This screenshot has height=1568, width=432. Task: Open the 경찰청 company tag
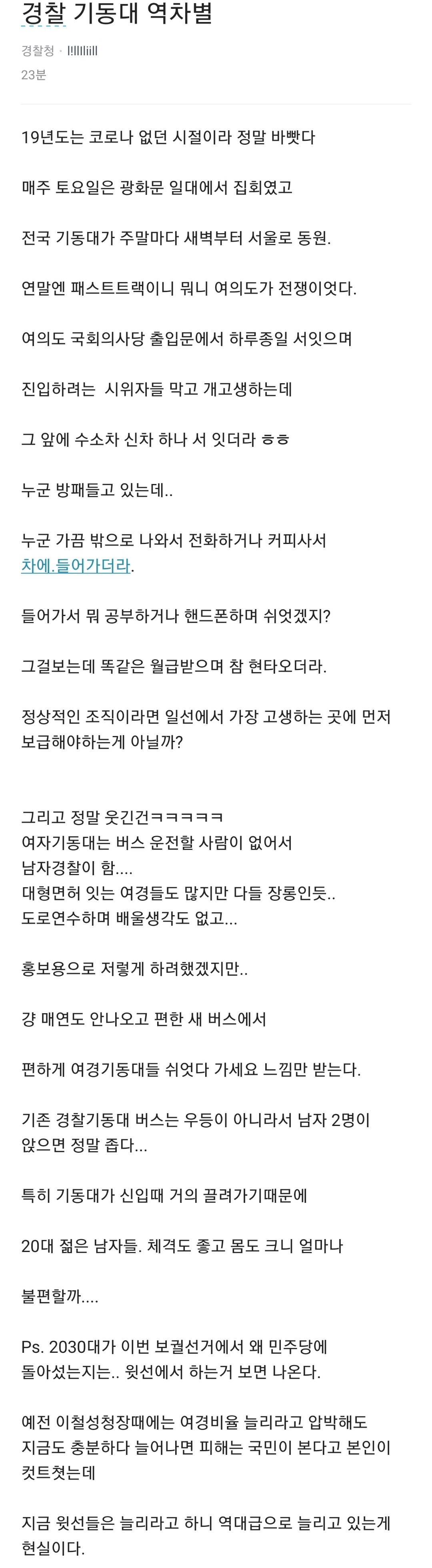click(38, 51)
